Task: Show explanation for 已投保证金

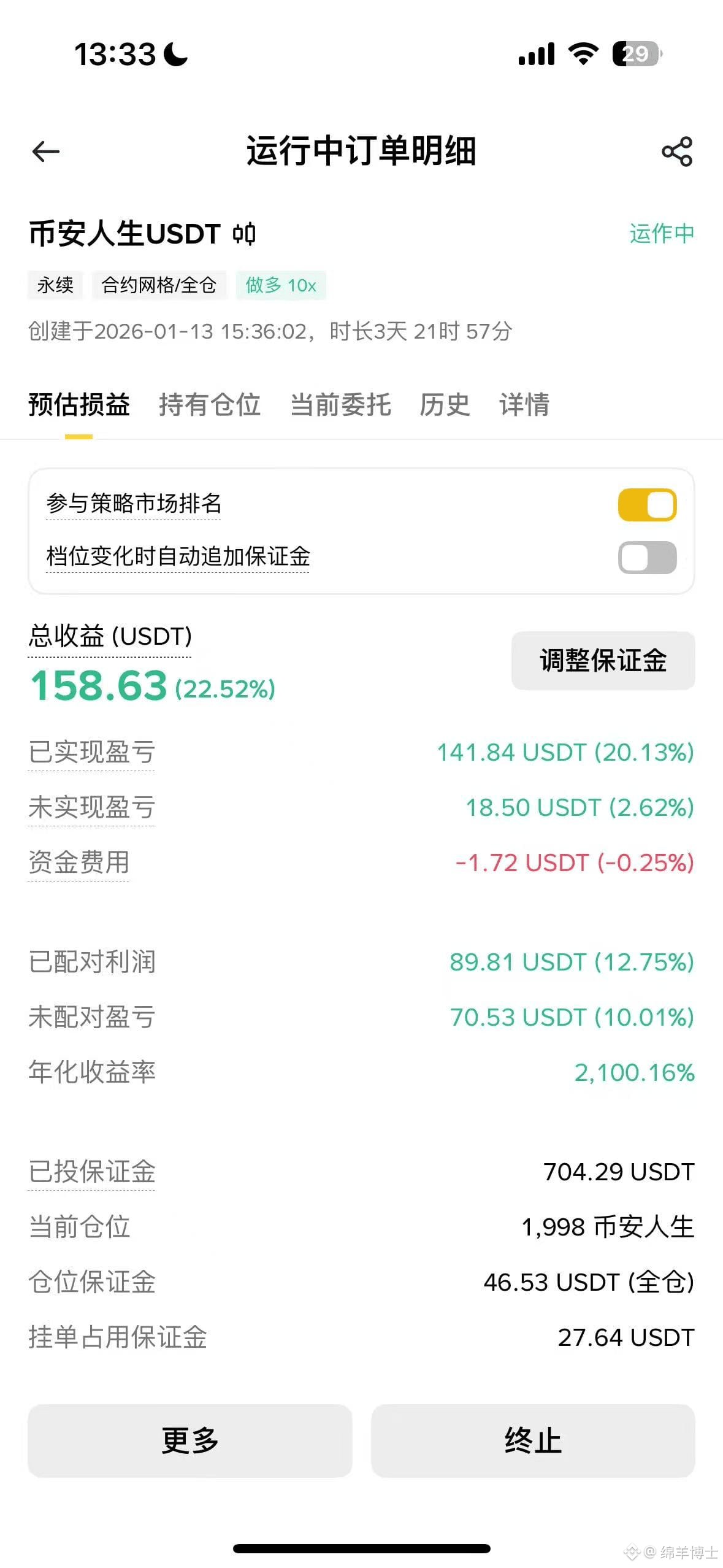Action: pyautogui.click(x=91, y=1172)
